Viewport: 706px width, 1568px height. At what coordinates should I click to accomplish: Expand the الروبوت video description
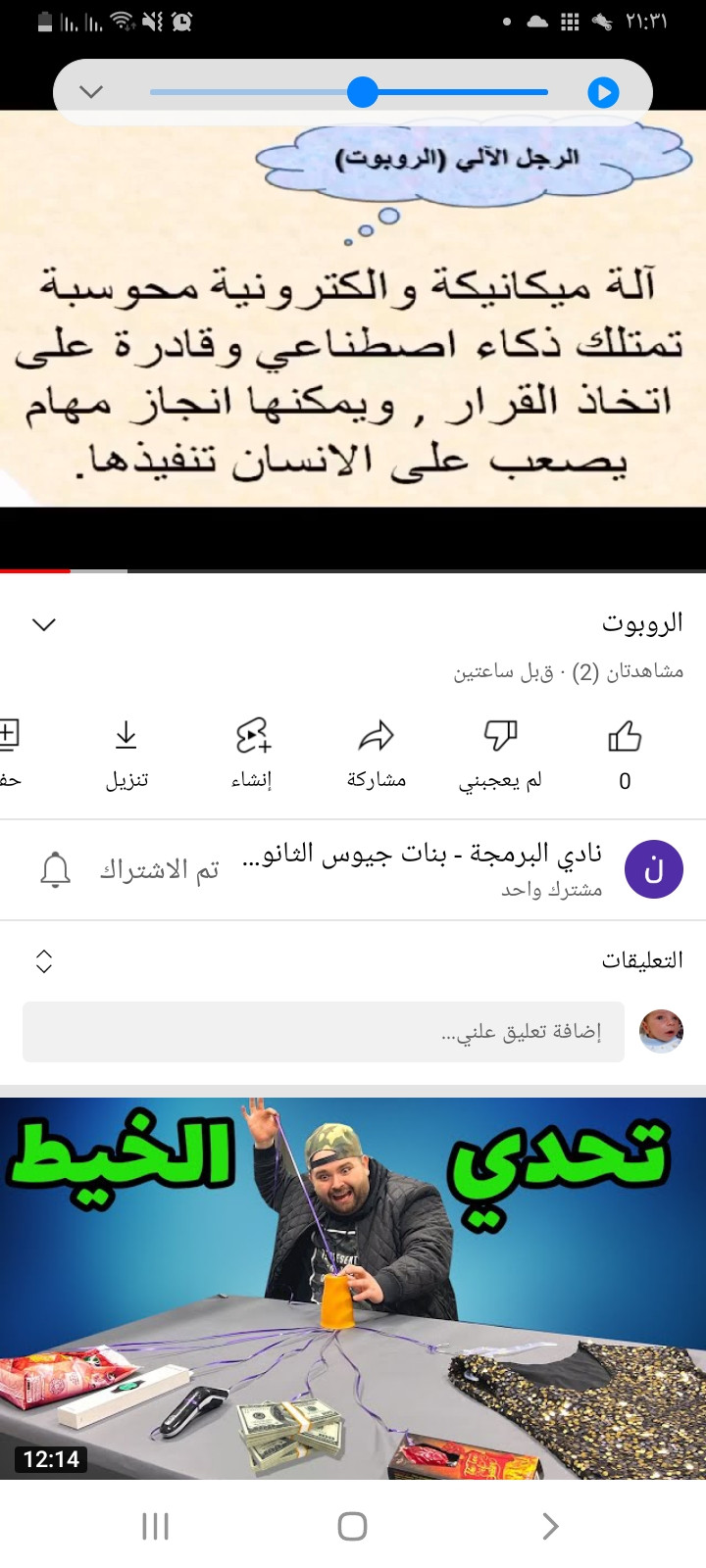coord(44,624)
